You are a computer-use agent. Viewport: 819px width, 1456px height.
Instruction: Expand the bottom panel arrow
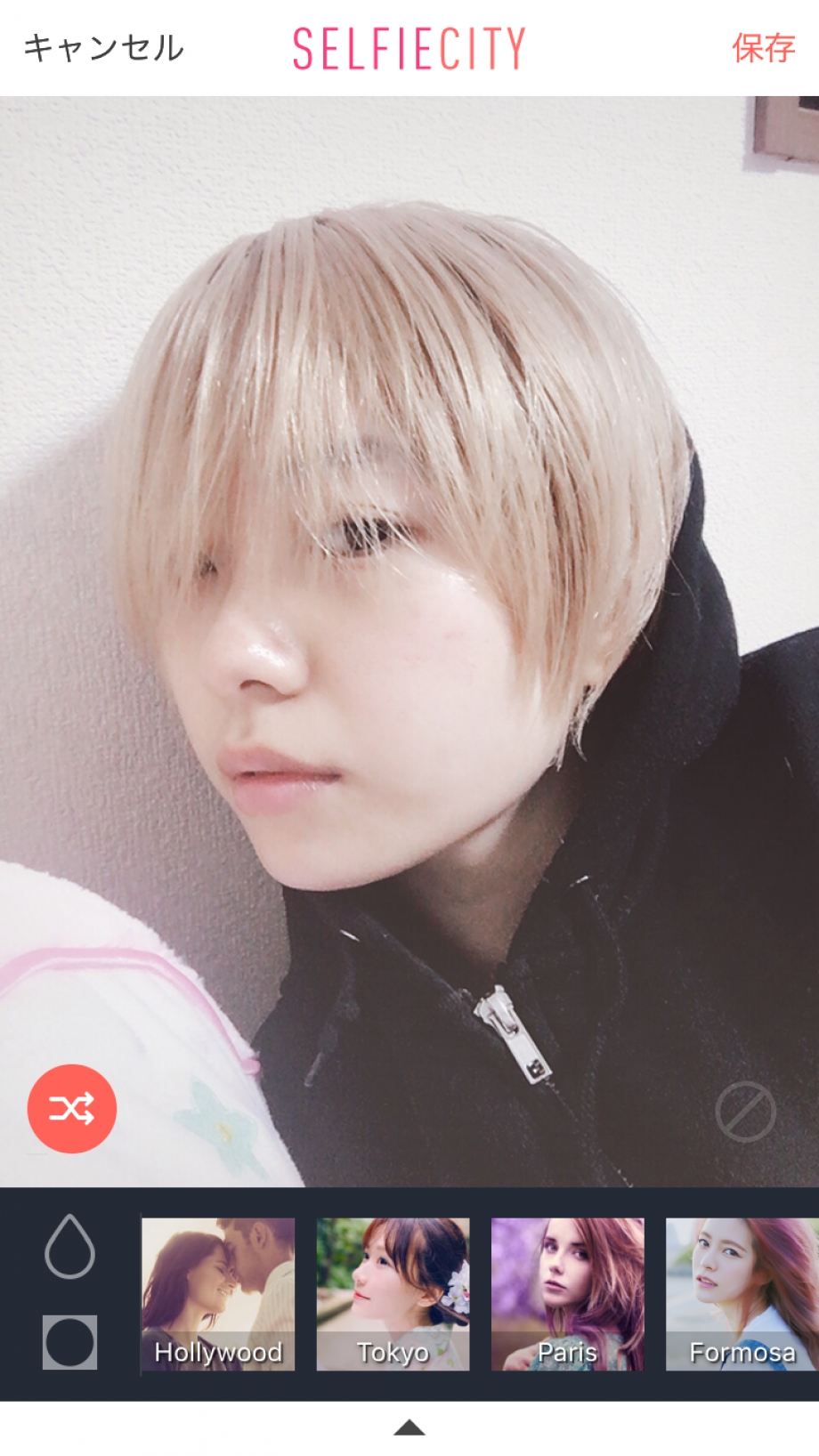point(409,1428)
